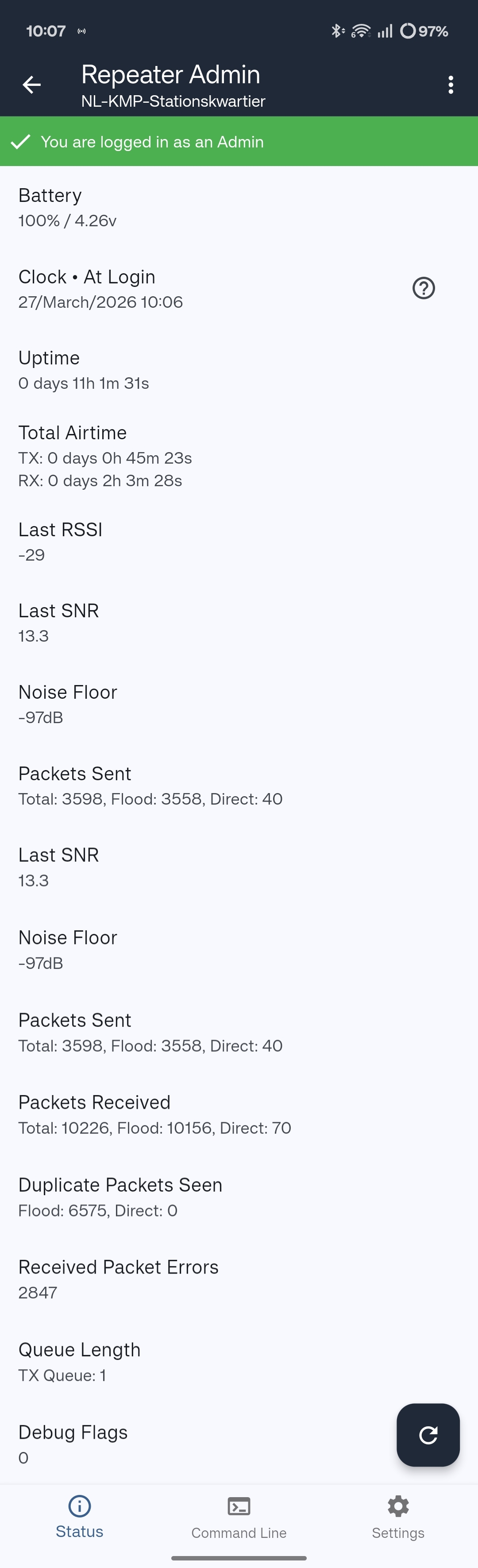Go back from Repeater Admin

click(x=31, y=85)
